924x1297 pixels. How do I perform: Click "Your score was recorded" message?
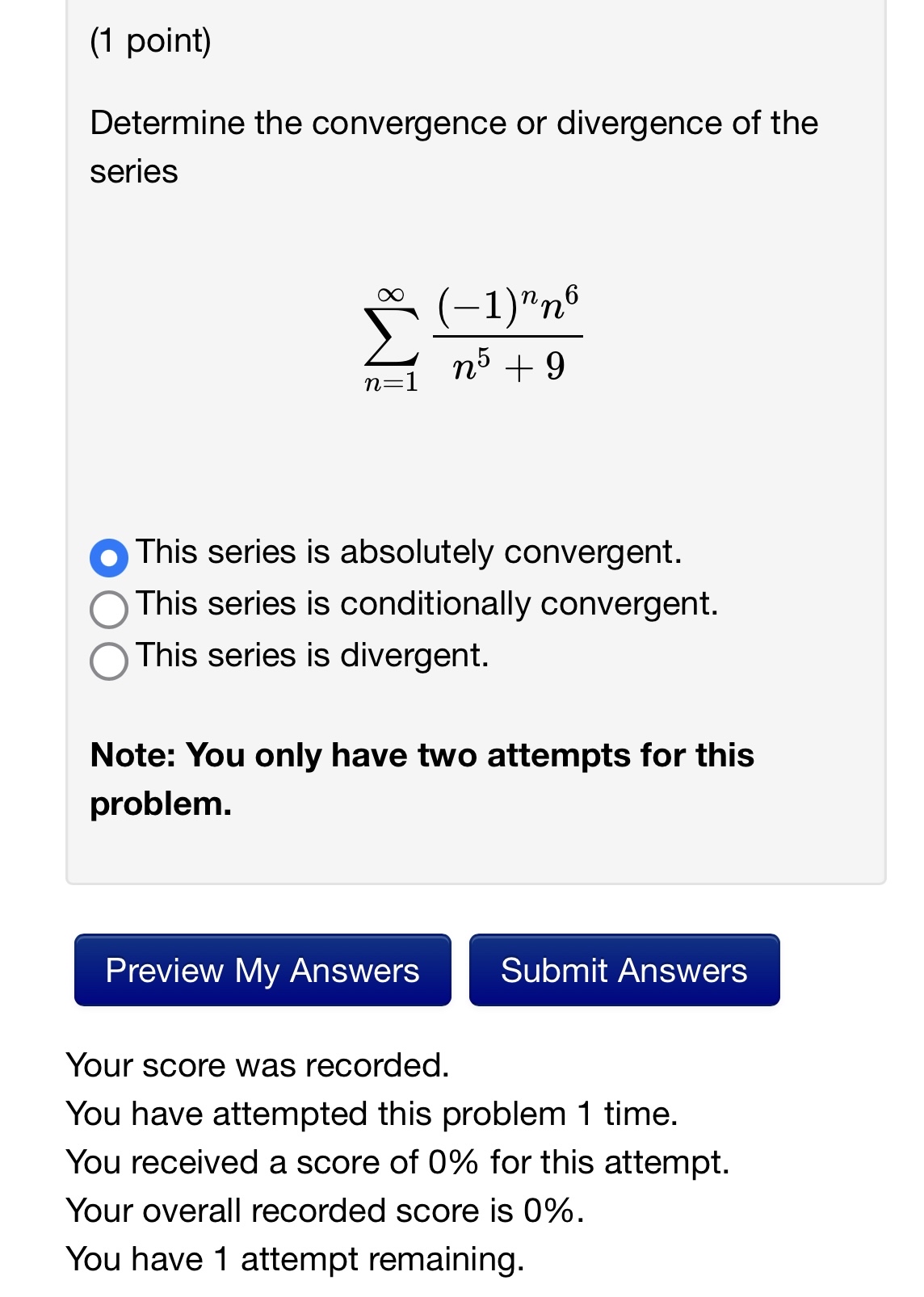coord(258,1065)
